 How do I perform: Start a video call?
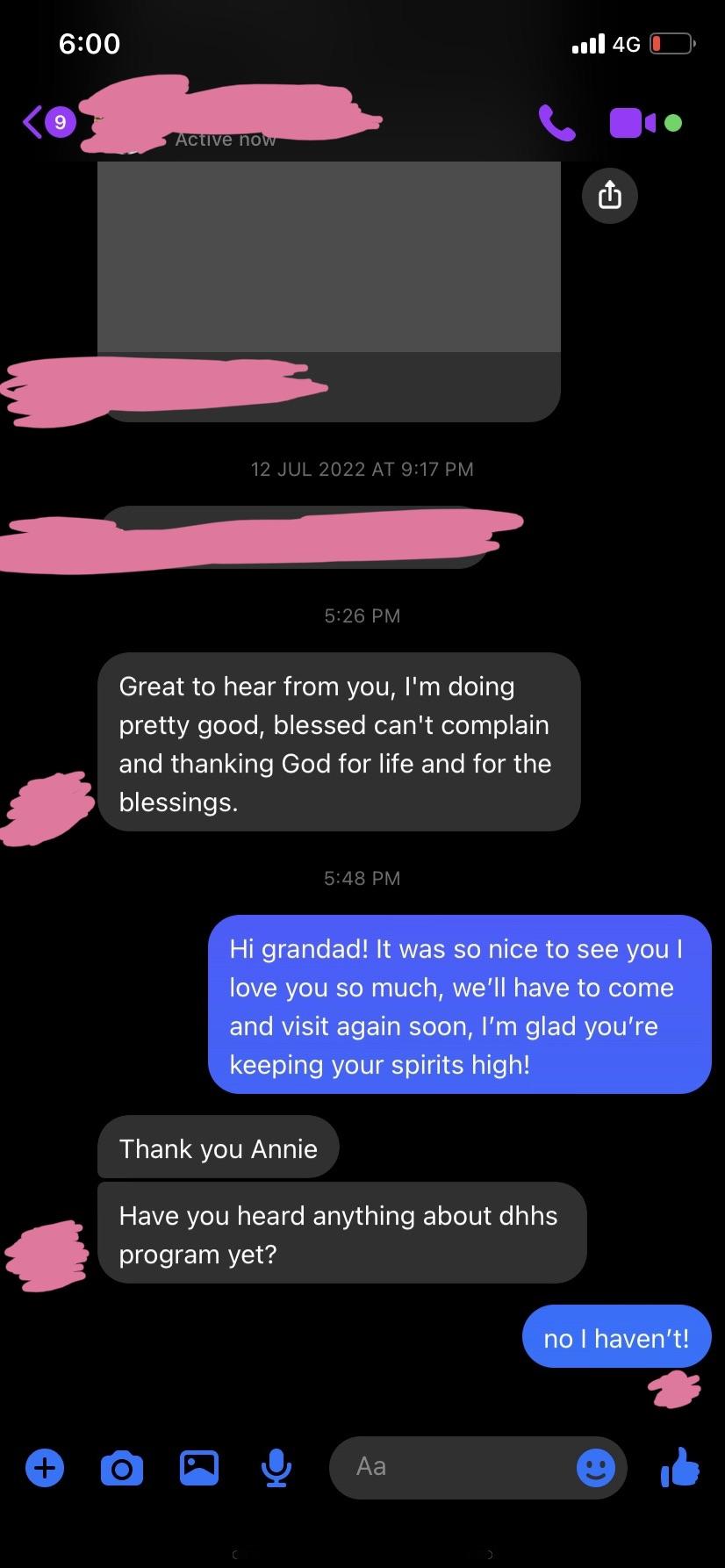click(629, 122)
